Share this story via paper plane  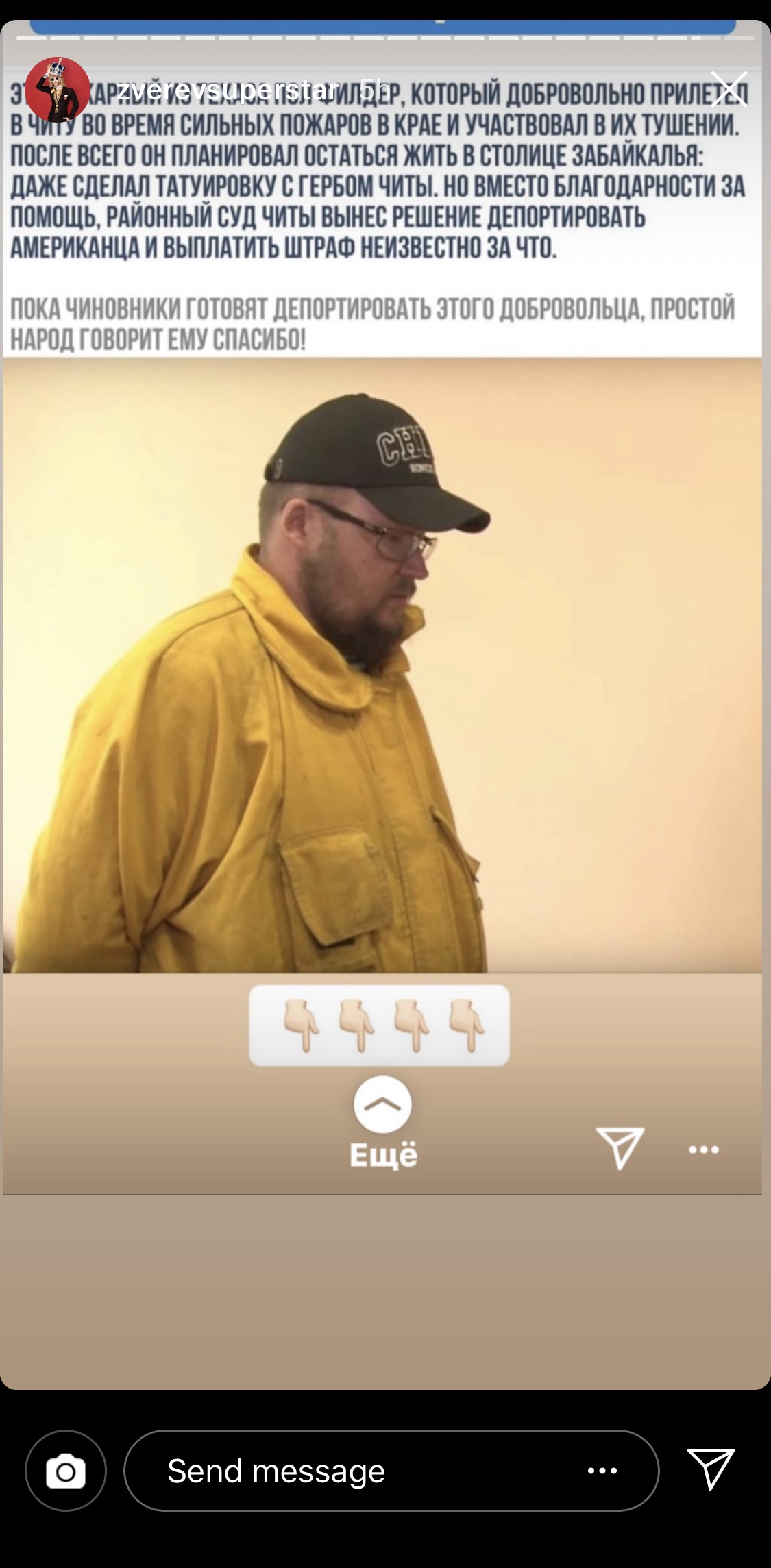tap(711, 1468)
